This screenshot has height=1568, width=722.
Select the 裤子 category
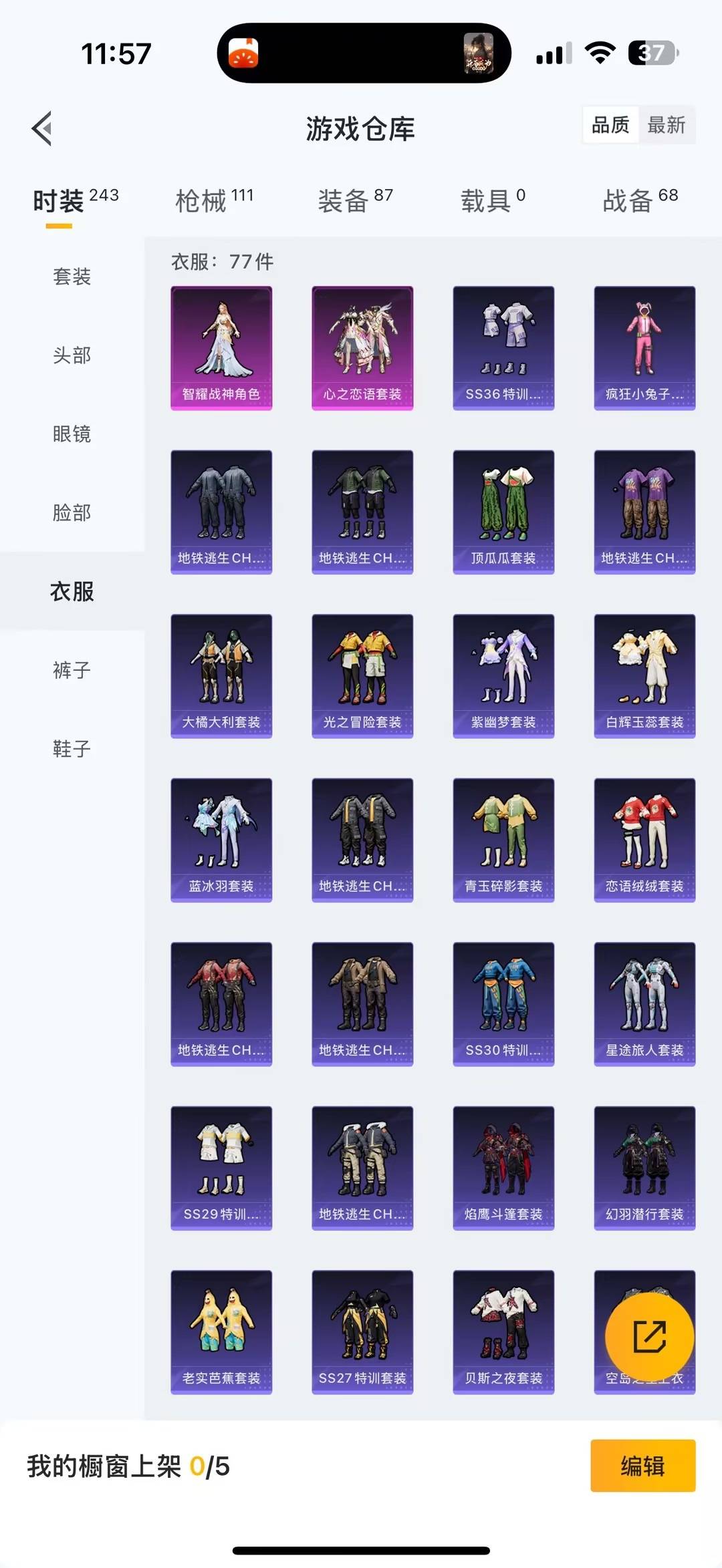(72, 670)
